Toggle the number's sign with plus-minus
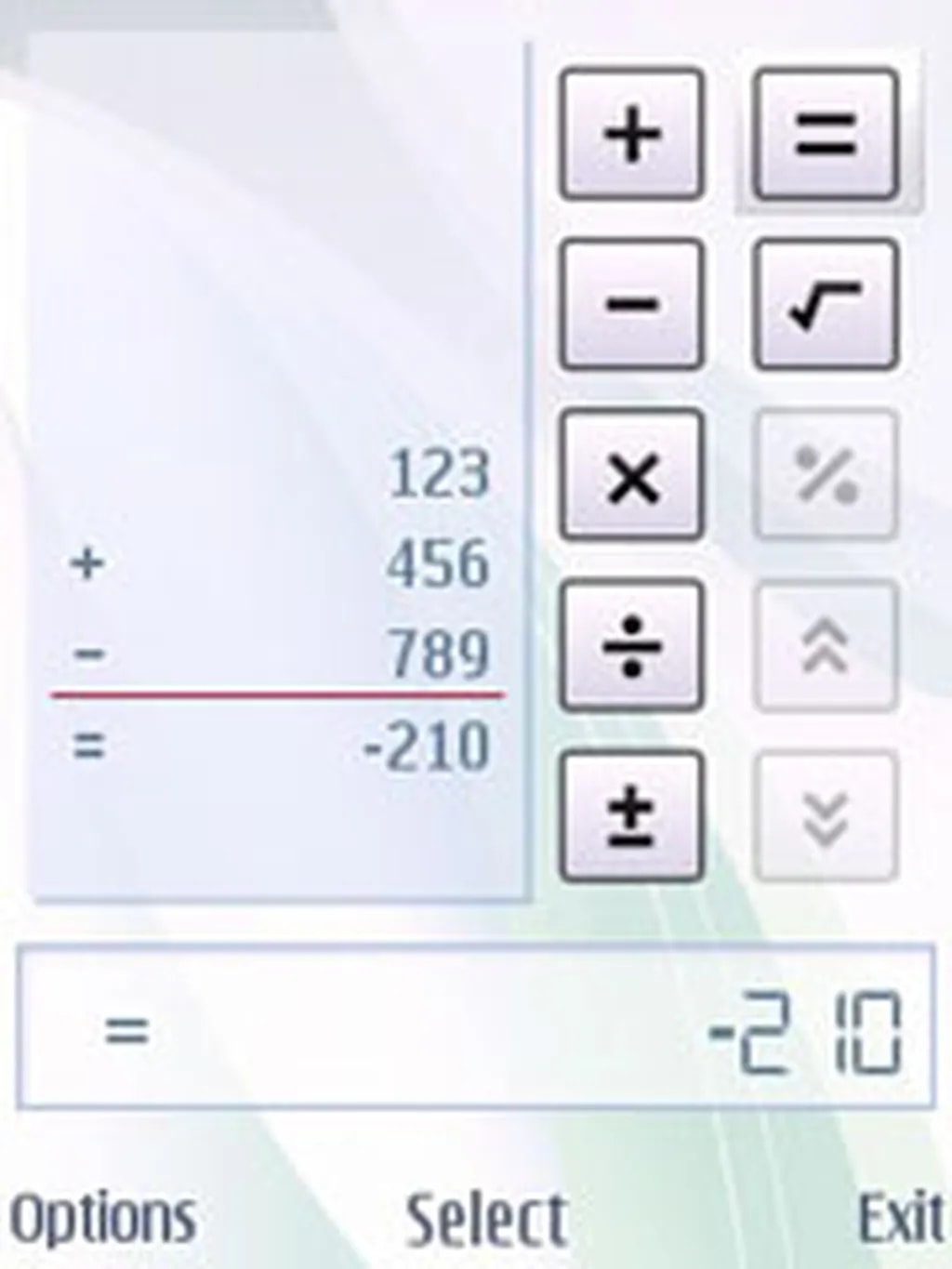Screen dimensions: 952x1269 pos(632,815)
